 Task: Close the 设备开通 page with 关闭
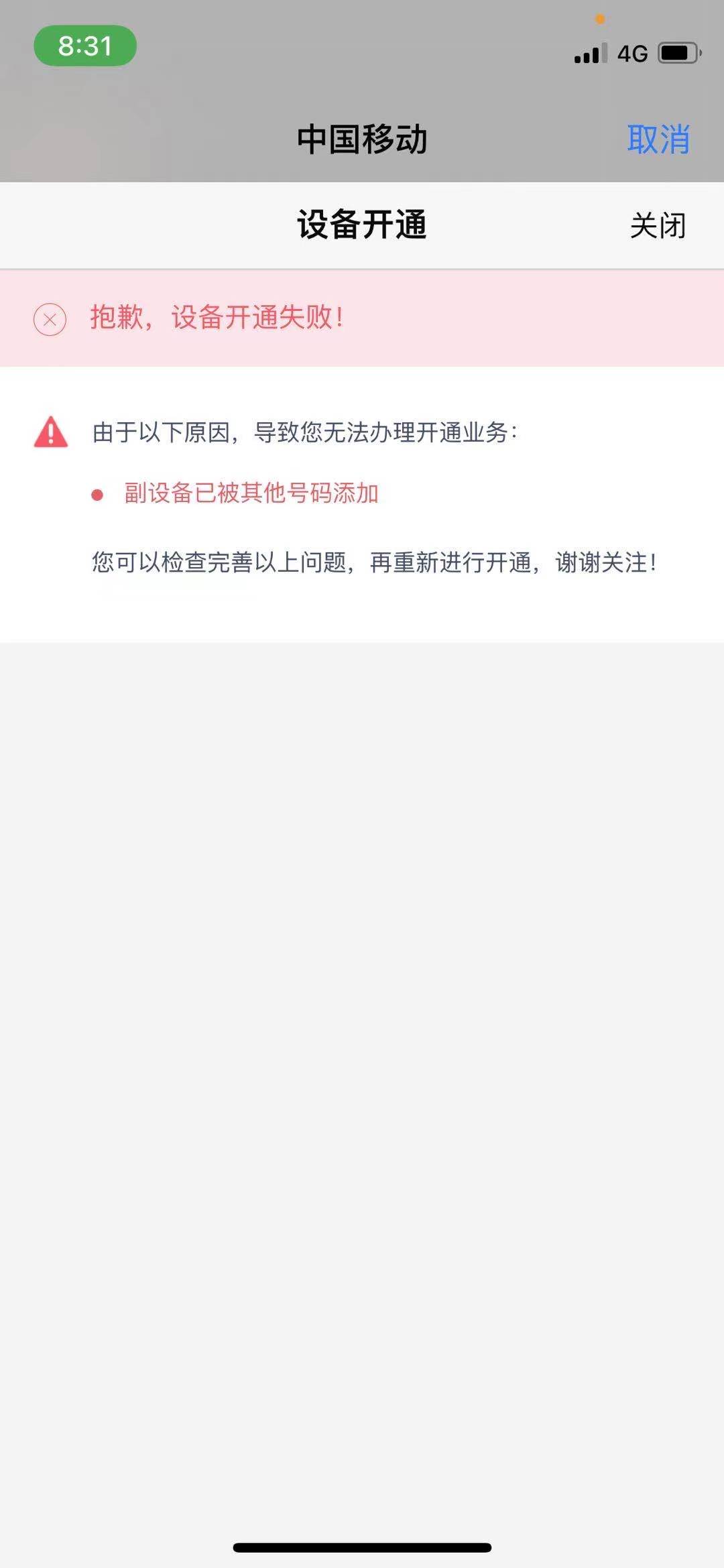pos(658,225)
